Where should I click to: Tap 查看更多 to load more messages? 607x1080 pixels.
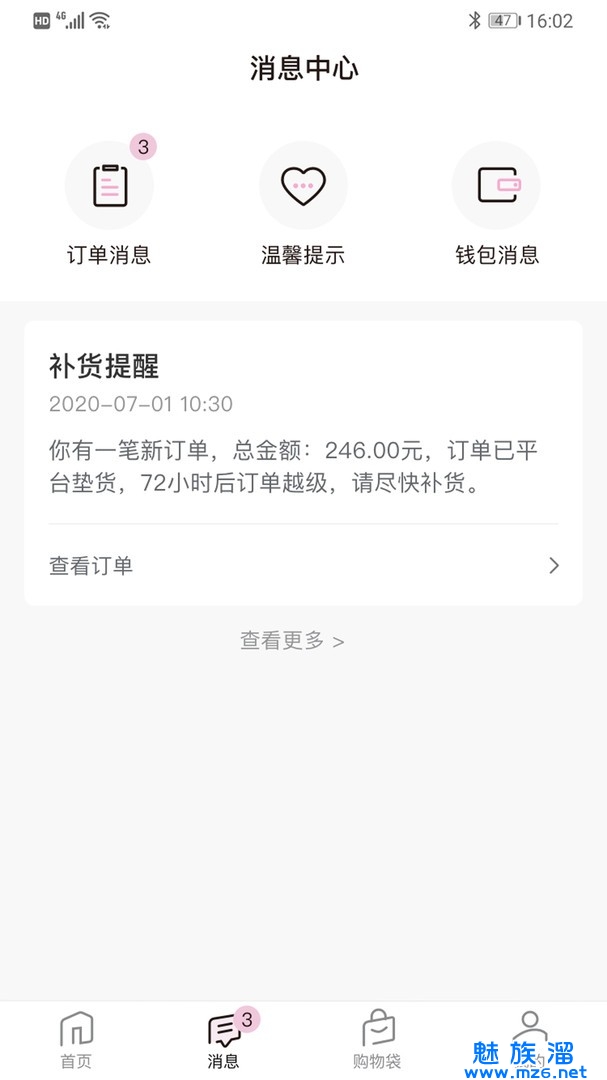coord(292,641)
